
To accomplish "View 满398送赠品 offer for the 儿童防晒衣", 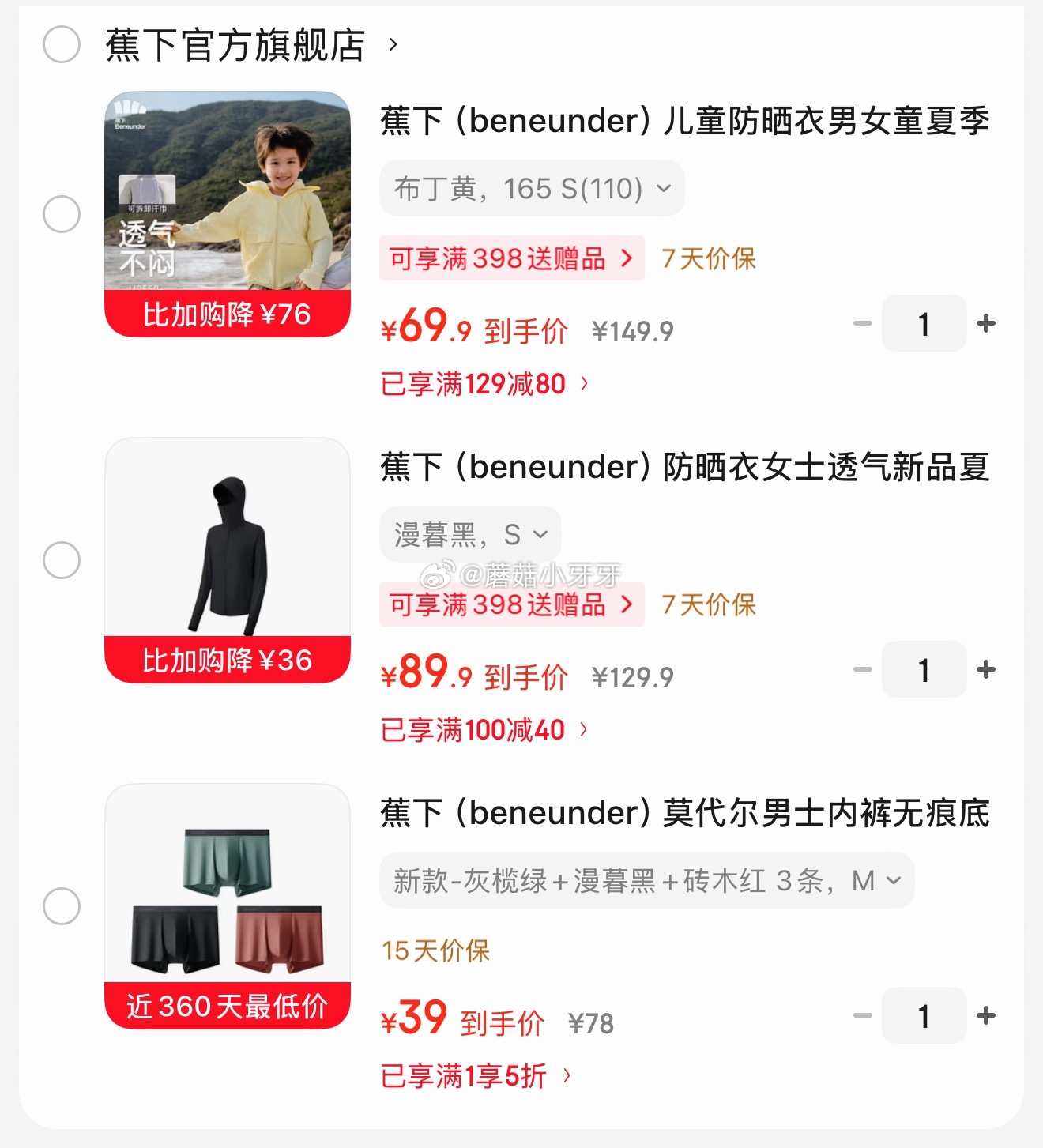I will coord(512,258).
